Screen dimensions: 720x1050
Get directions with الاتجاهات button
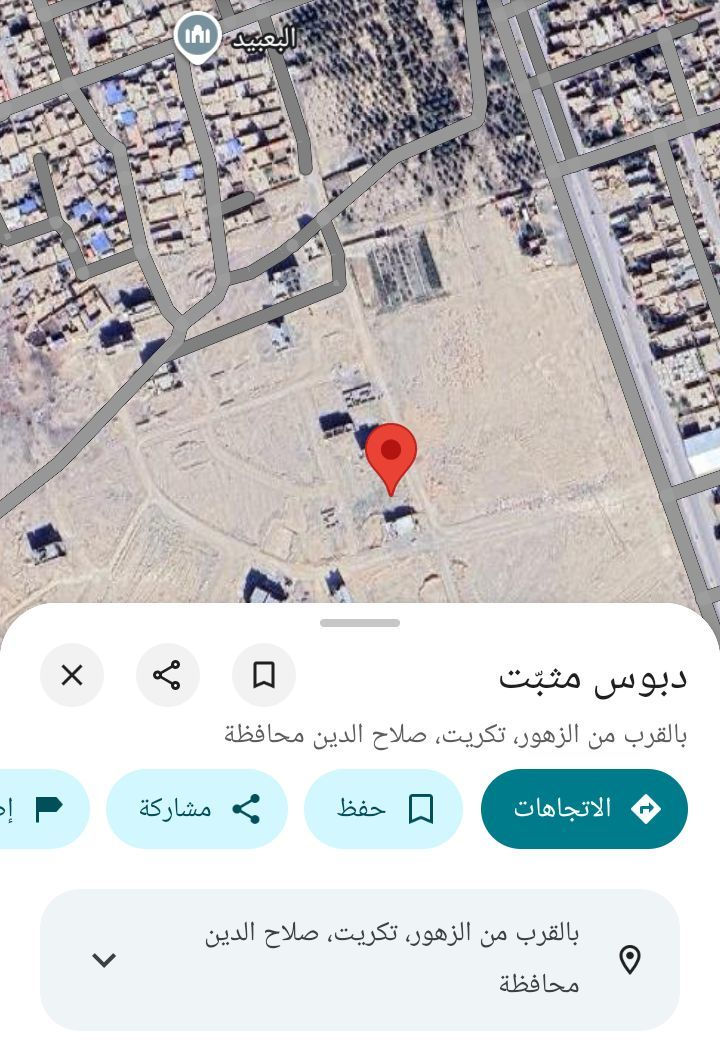[x=584, y=809]
